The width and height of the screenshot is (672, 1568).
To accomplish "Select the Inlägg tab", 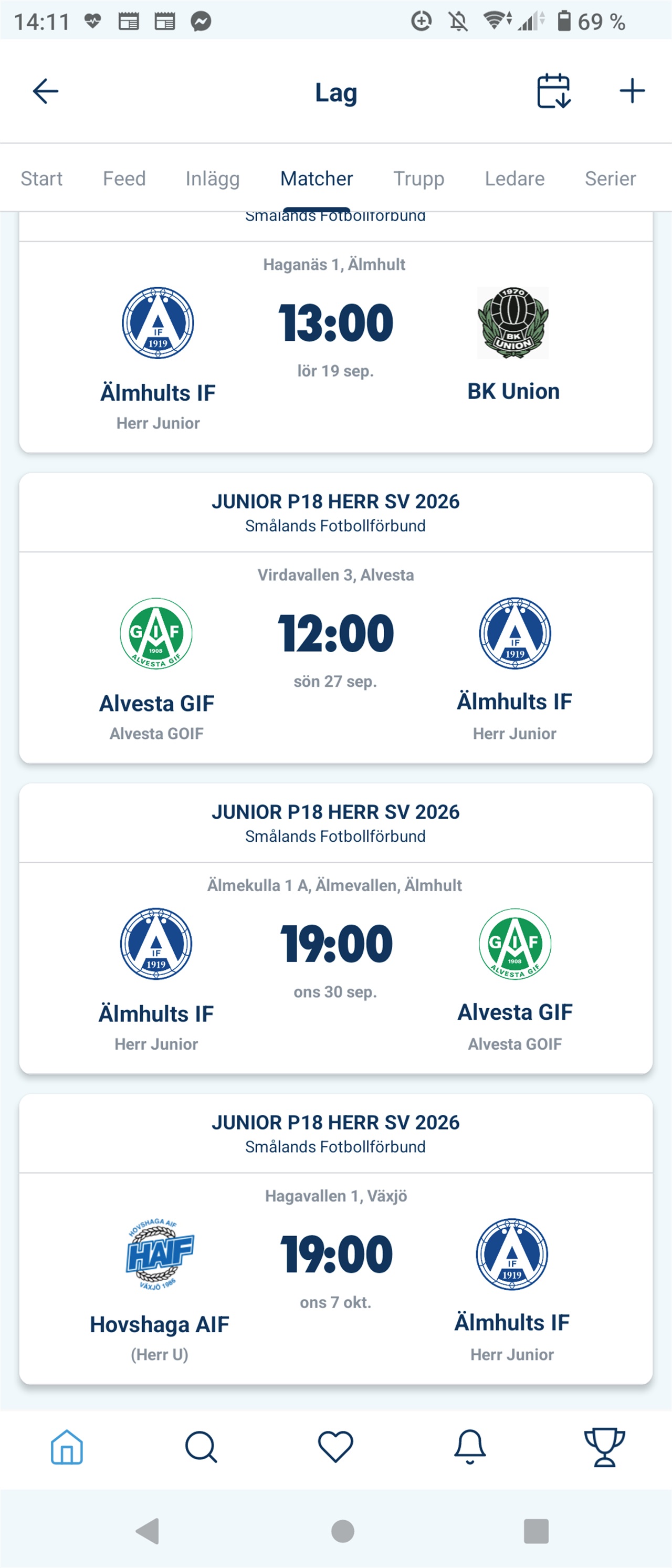I will click(213, 179).
